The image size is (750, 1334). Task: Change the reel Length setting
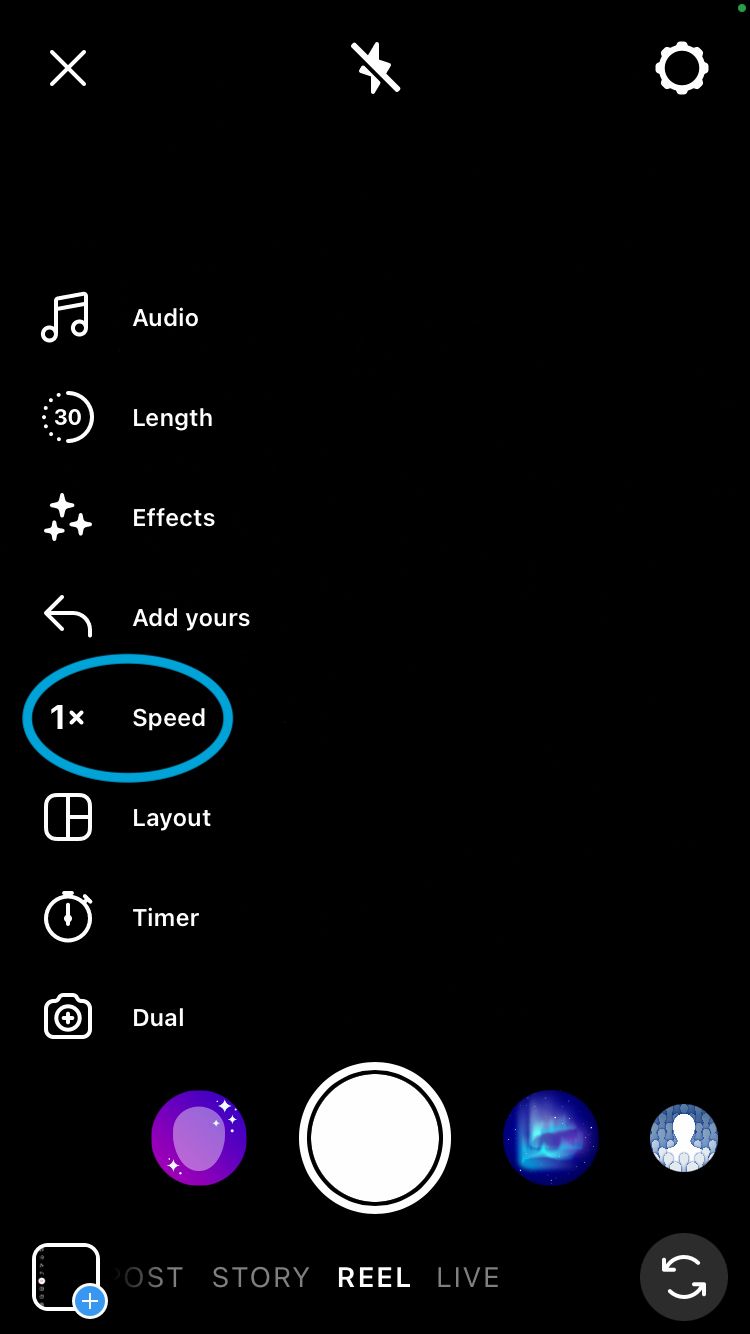click(x=127, y=418)
